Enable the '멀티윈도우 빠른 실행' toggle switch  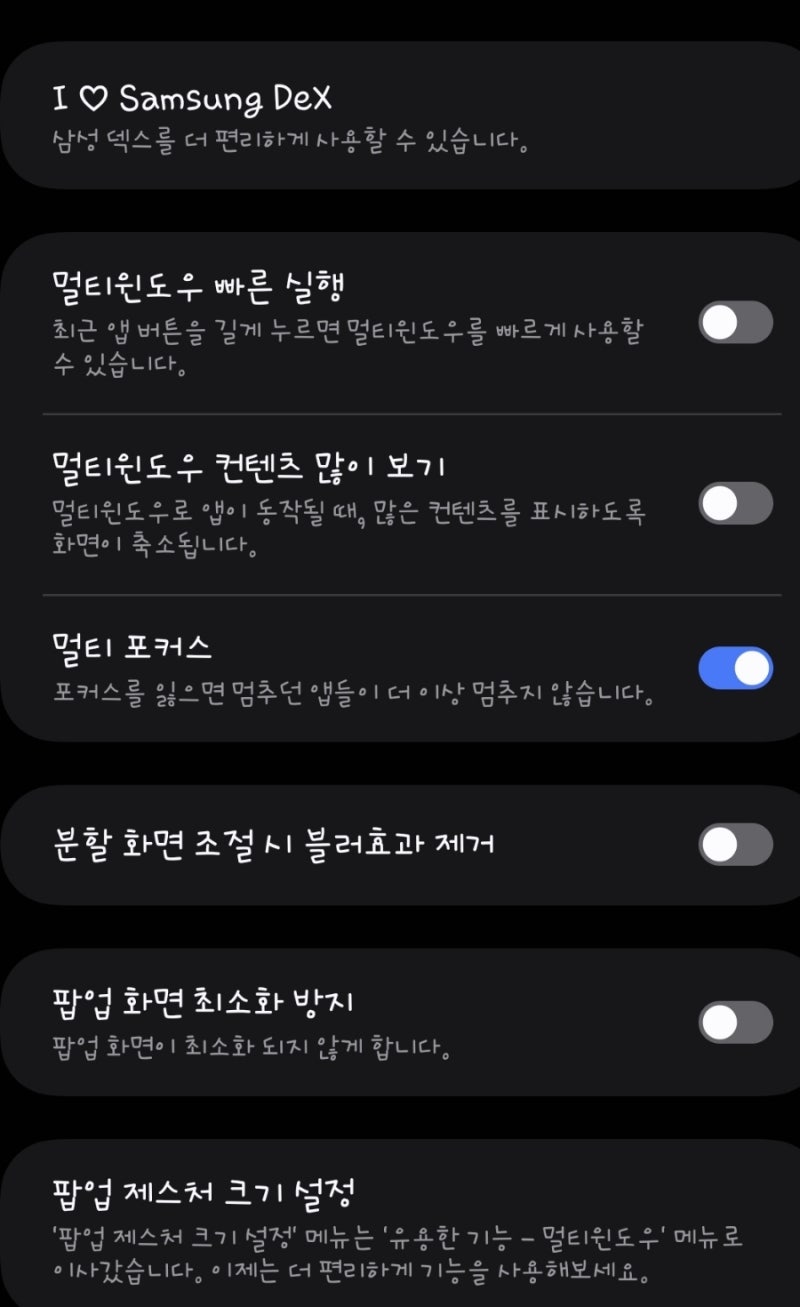(x=735, y=324)
